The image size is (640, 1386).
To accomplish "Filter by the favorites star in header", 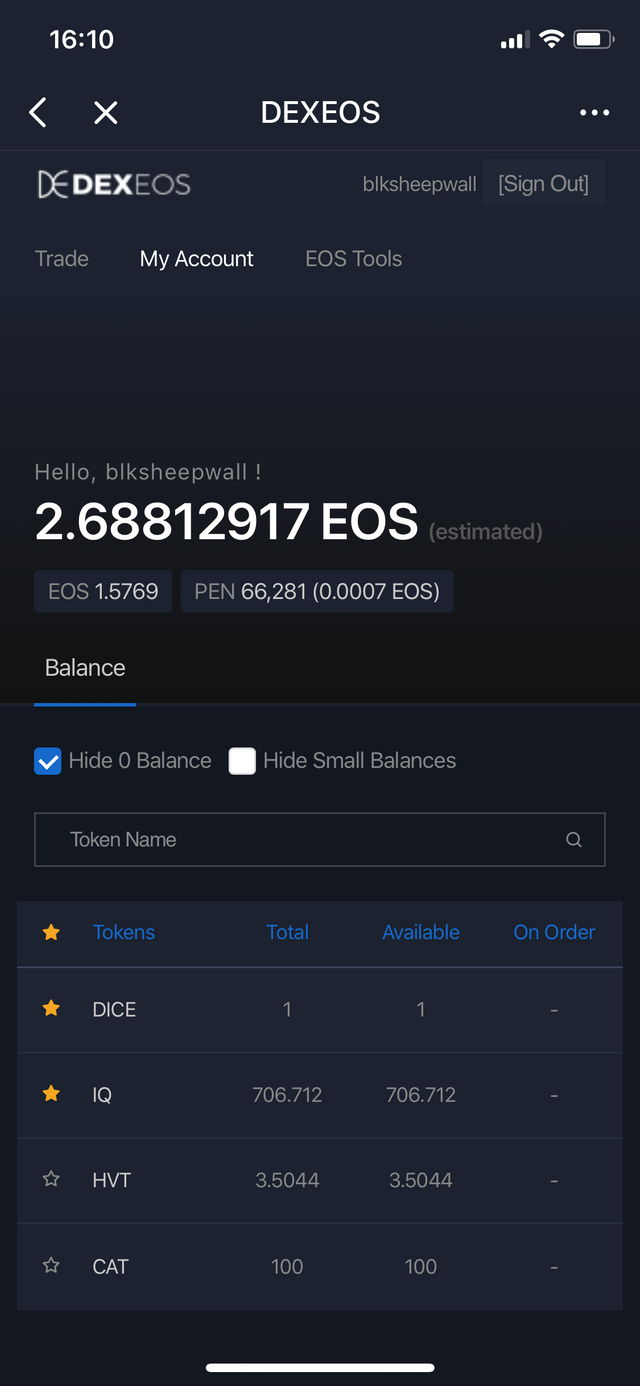I will tap(51, 932).
